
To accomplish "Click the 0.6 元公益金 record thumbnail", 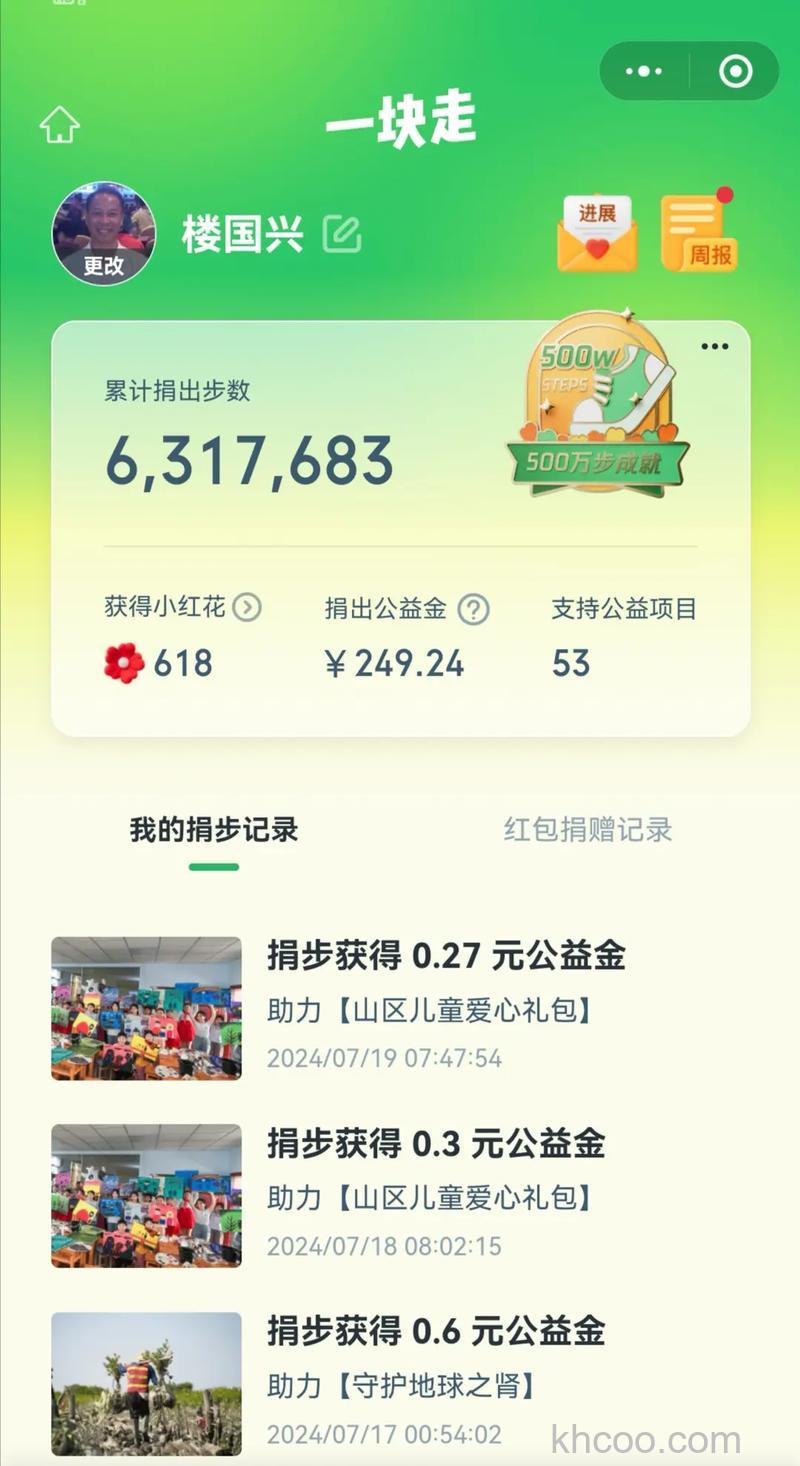I will pos(145,1387).
